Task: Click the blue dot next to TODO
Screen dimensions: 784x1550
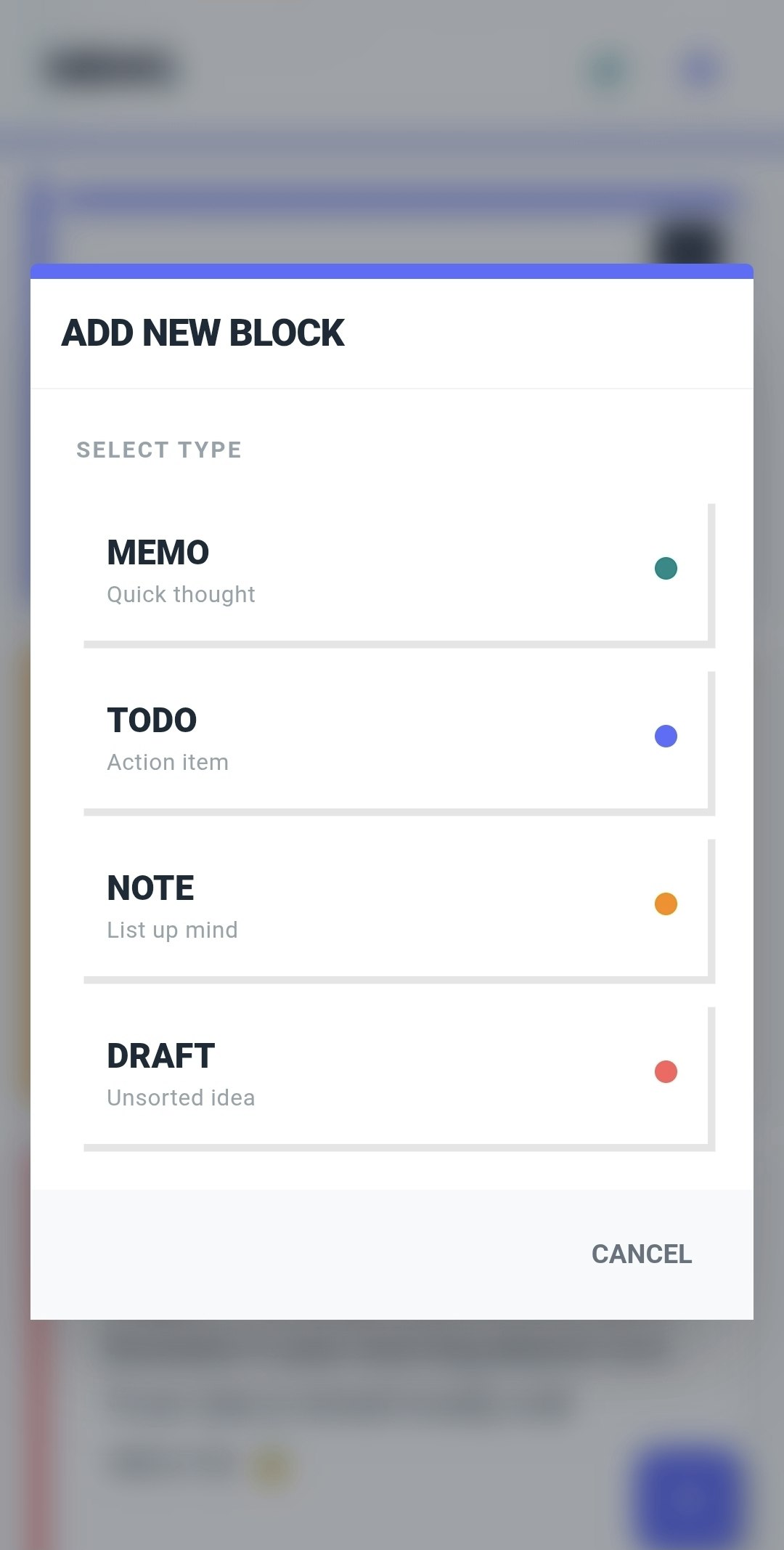Action: (665, 736)
